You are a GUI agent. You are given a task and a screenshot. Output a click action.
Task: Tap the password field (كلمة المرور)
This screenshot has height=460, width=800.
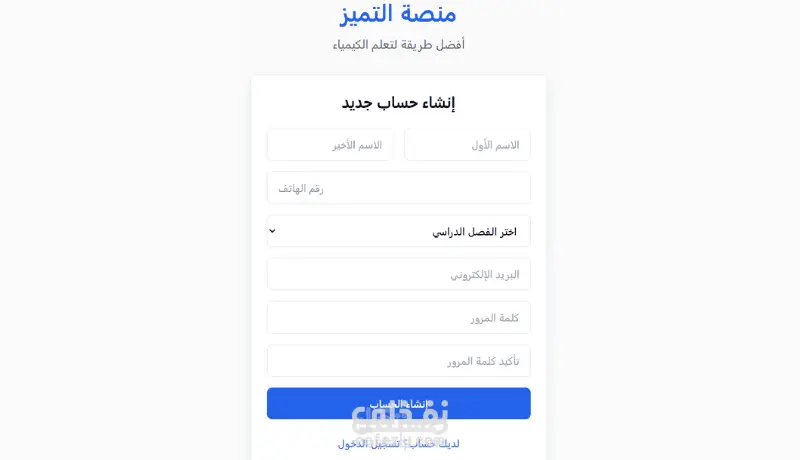(x=399, y=318)
